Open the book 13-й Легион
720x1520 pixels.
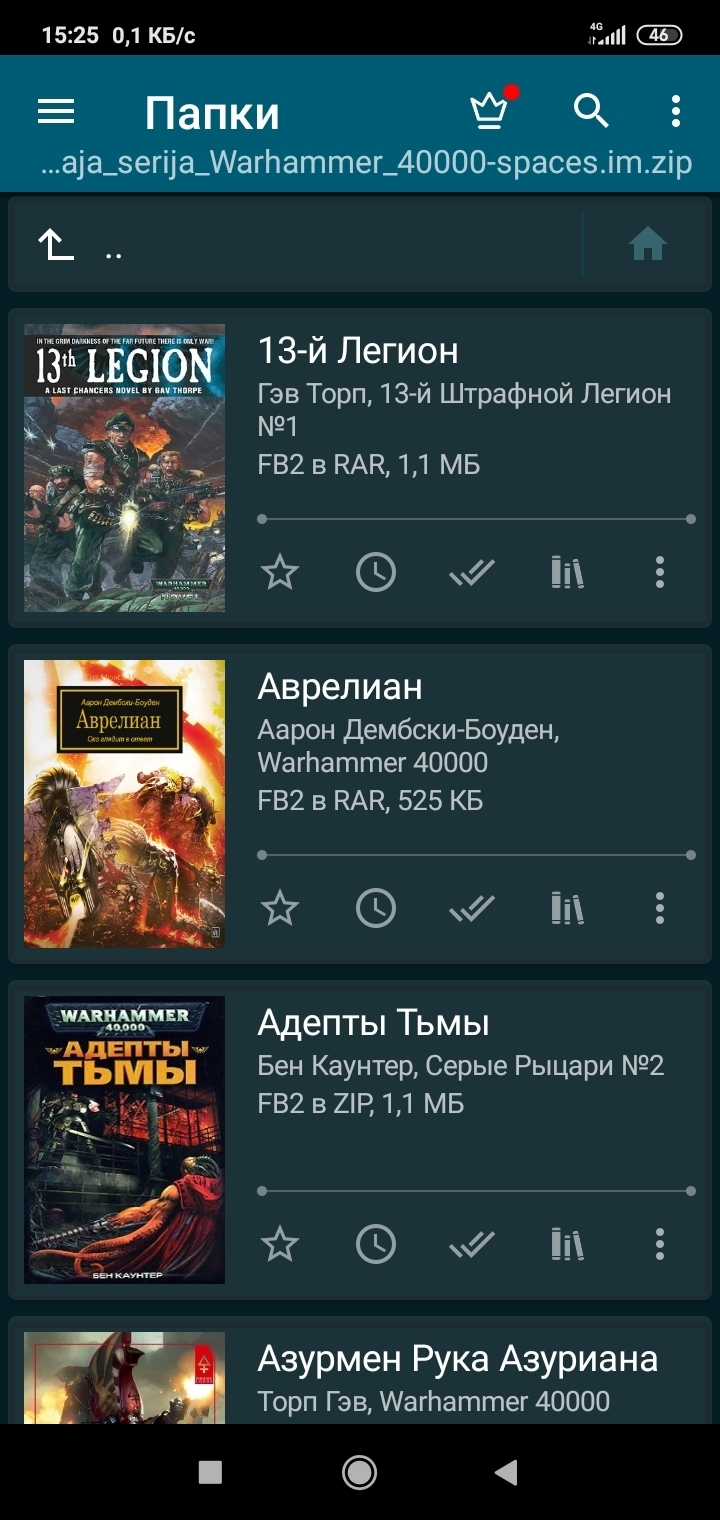coord(358,351)
